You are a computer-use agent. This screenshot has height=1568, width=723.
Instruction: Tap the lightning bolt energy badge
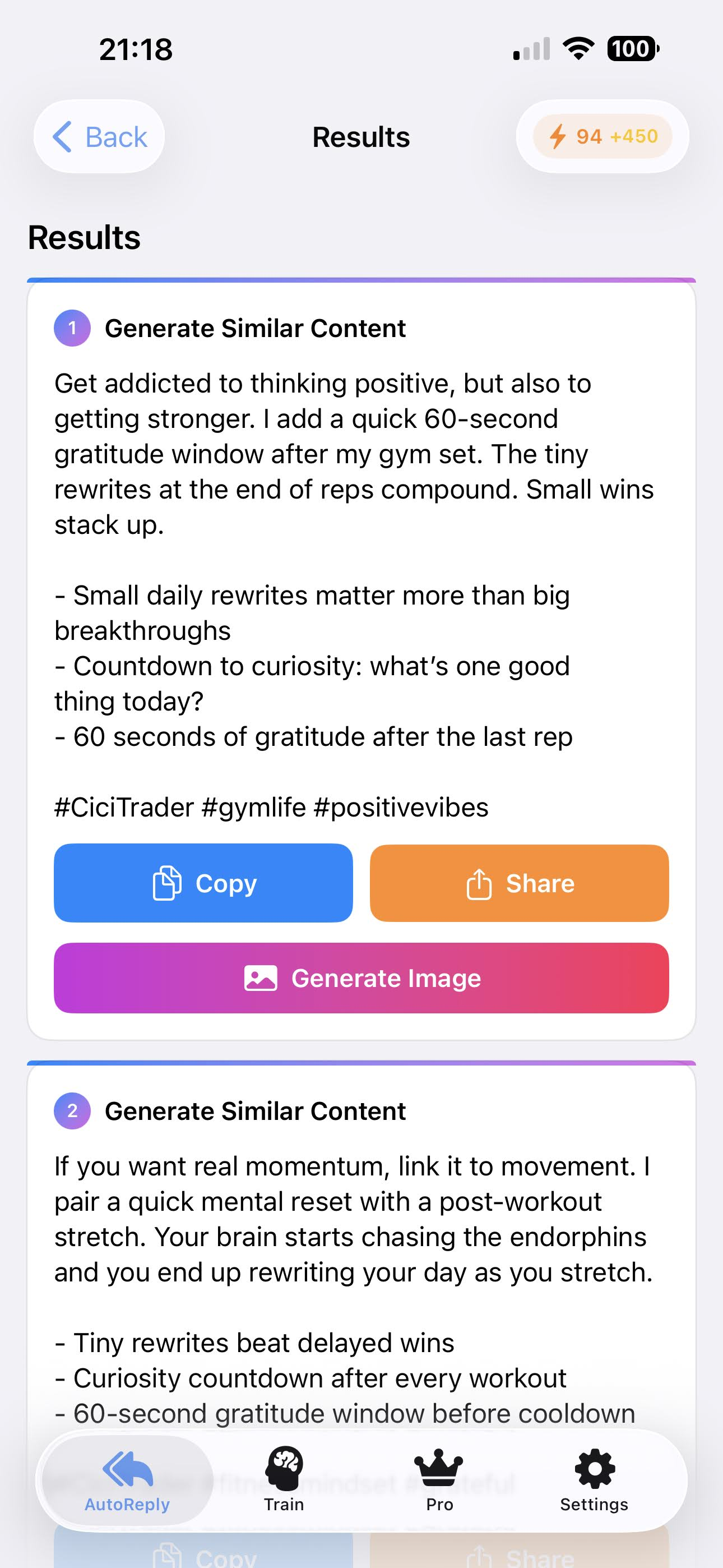559,136
